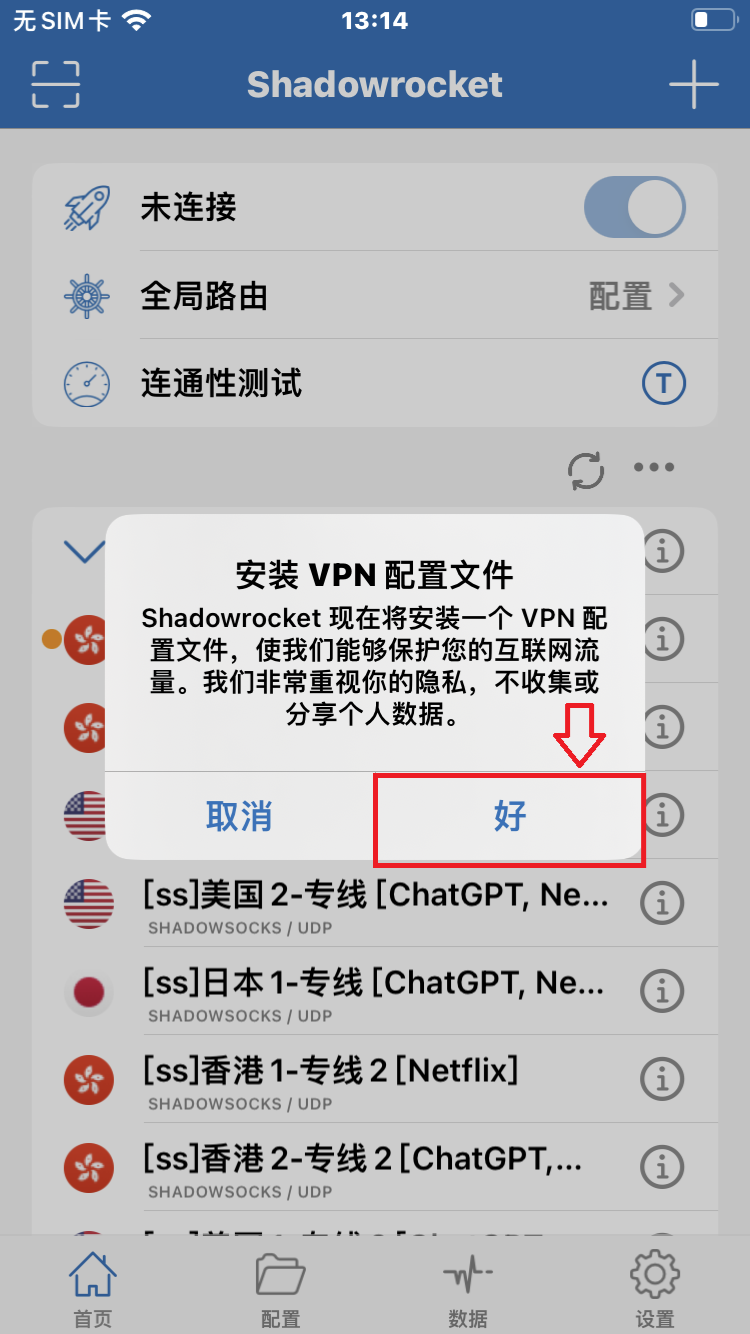This screenshot has height=1334, width=750.
Task: Switch to the 数据 tab
Action: point(468,1291)
